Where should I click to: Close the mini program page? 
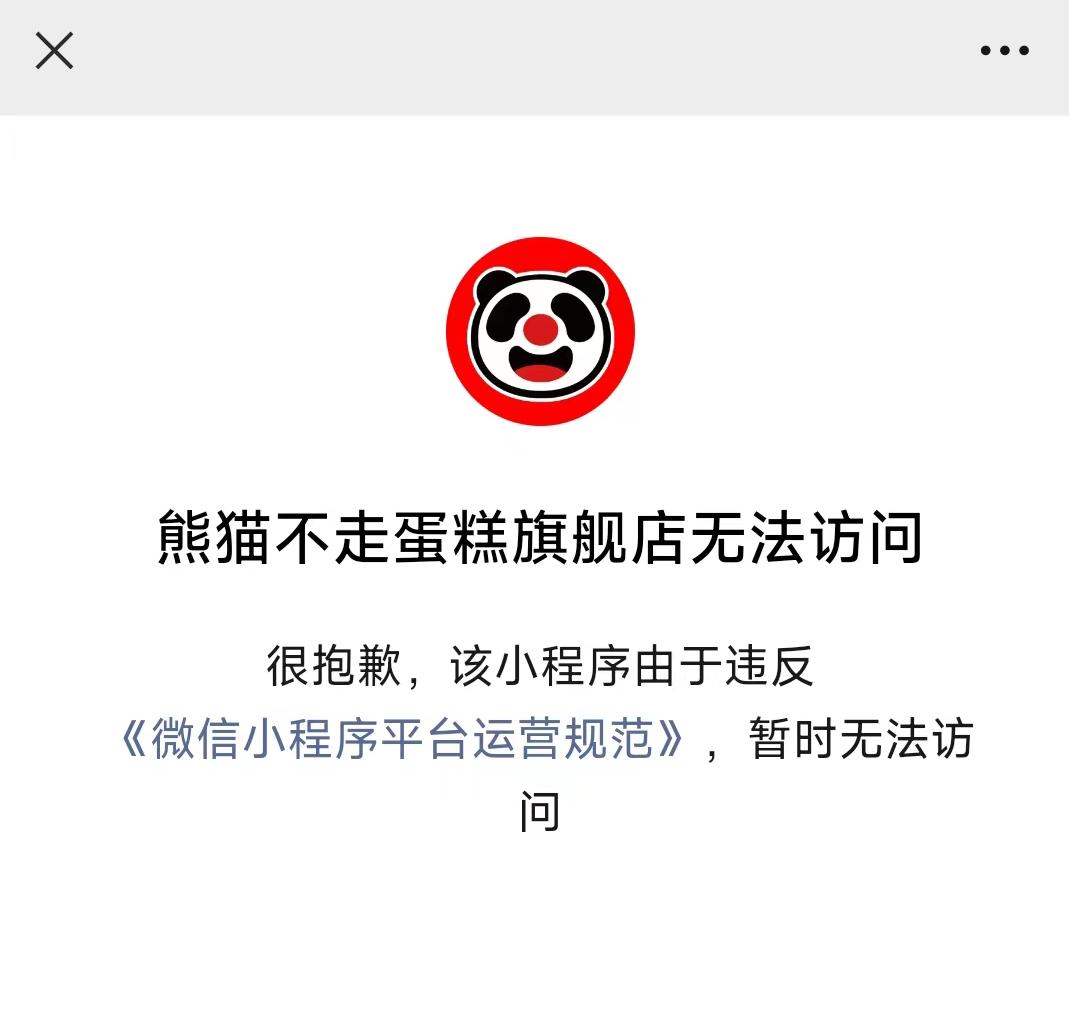pos(54,50)
